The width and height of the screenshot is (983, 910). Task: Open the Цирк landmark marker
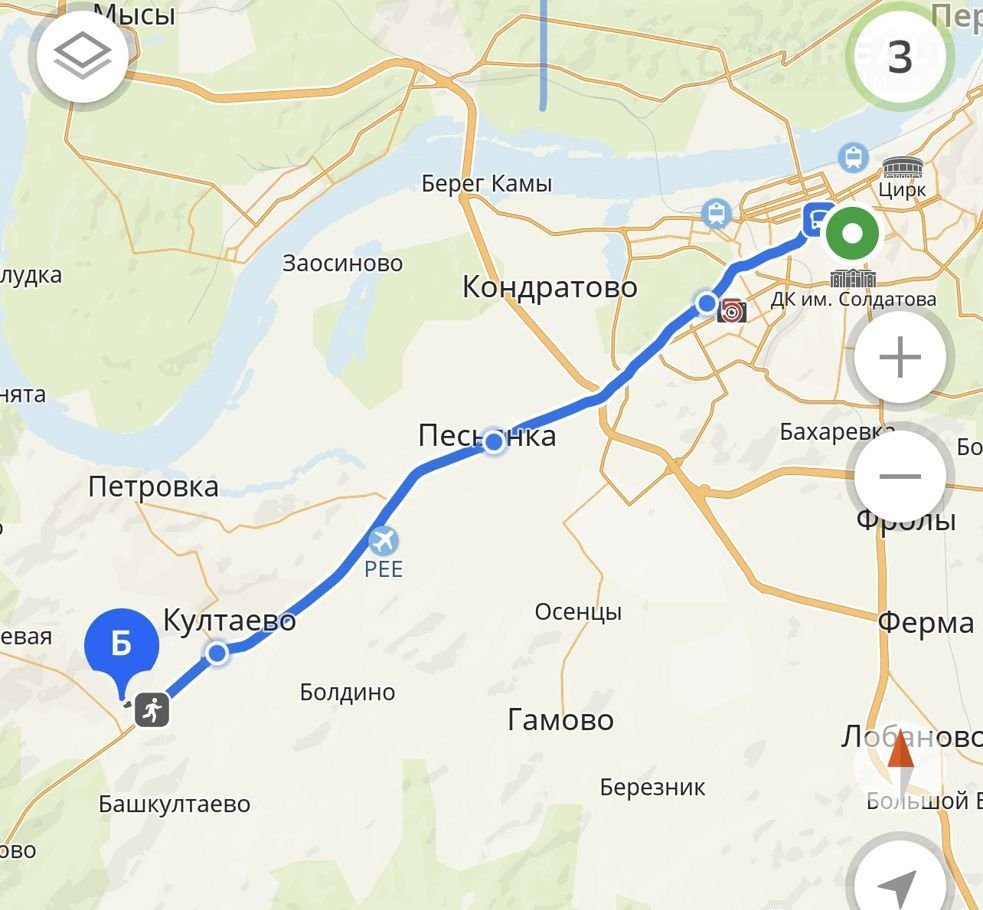[x=902, y=166]
